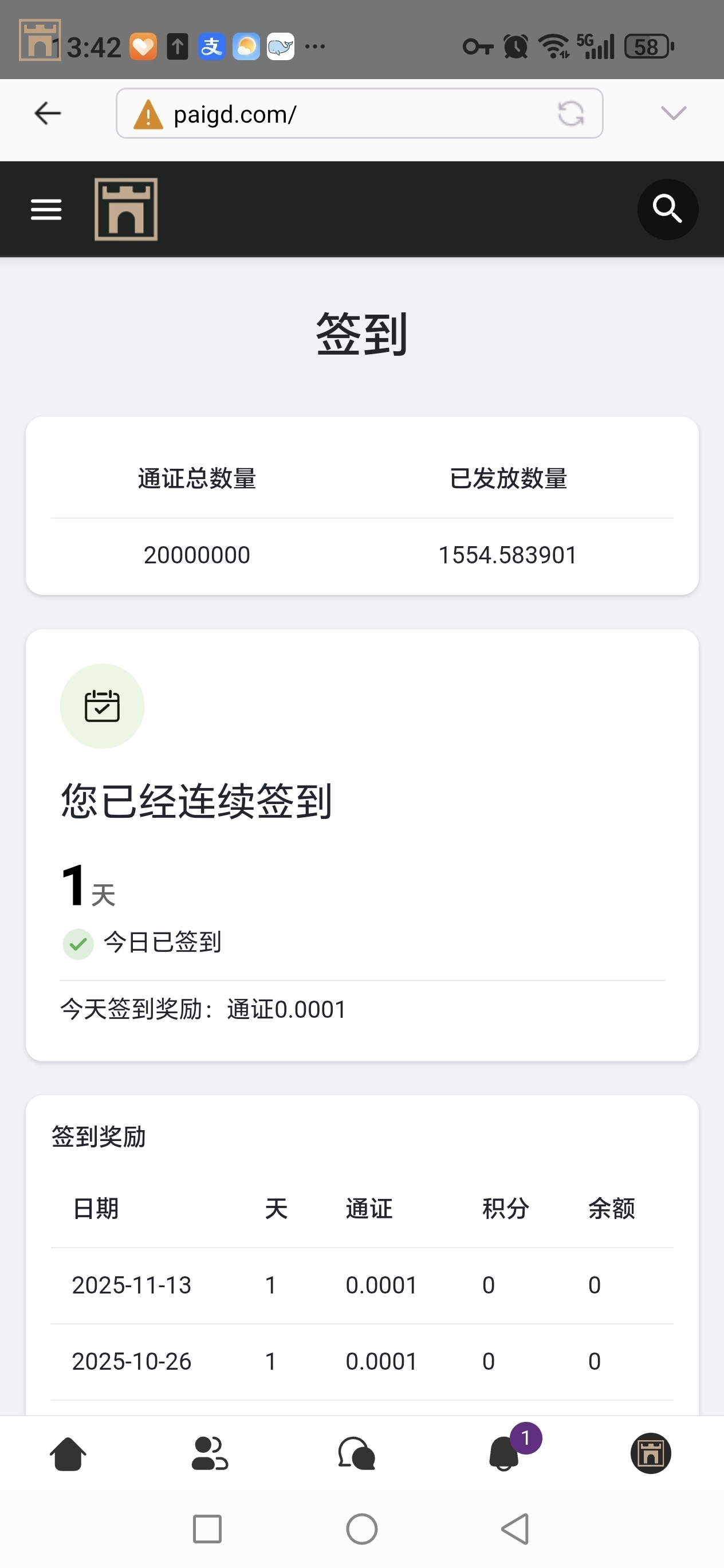Open the search magnifier button

pyautogui.click(x=667, y=209)
